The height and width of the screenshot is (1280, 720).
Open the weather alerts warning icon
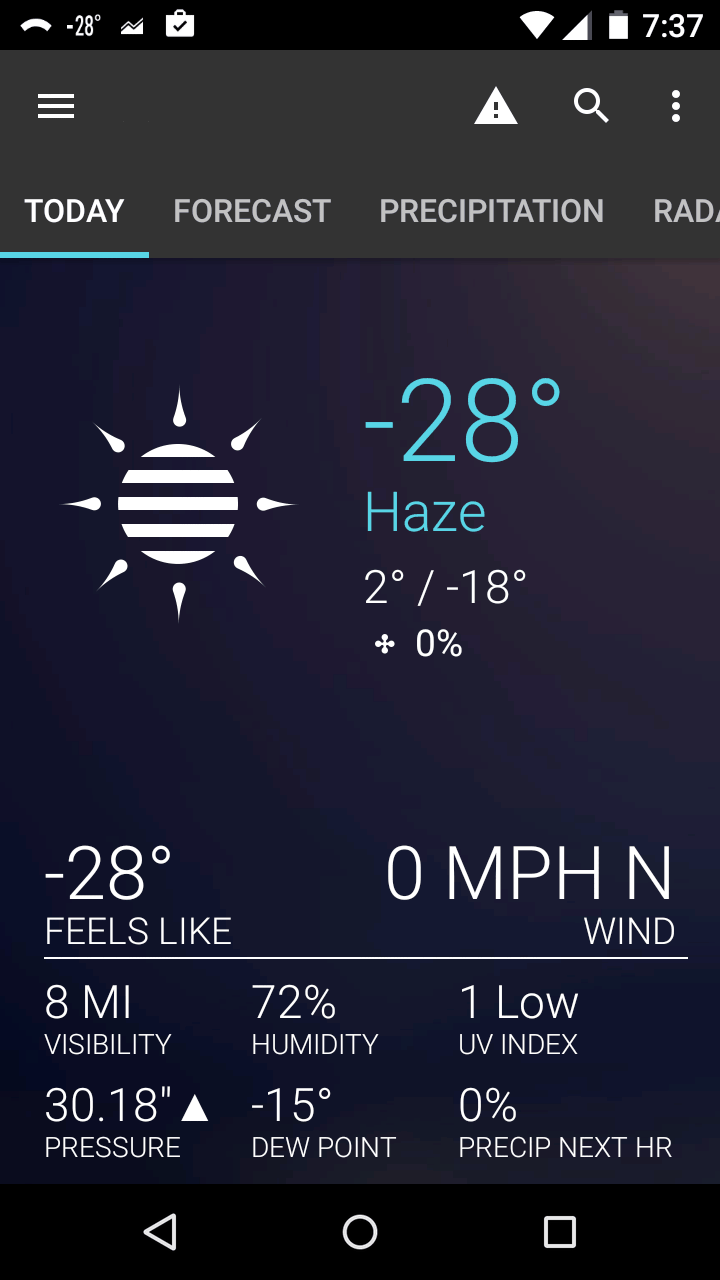tap(495, 106)
